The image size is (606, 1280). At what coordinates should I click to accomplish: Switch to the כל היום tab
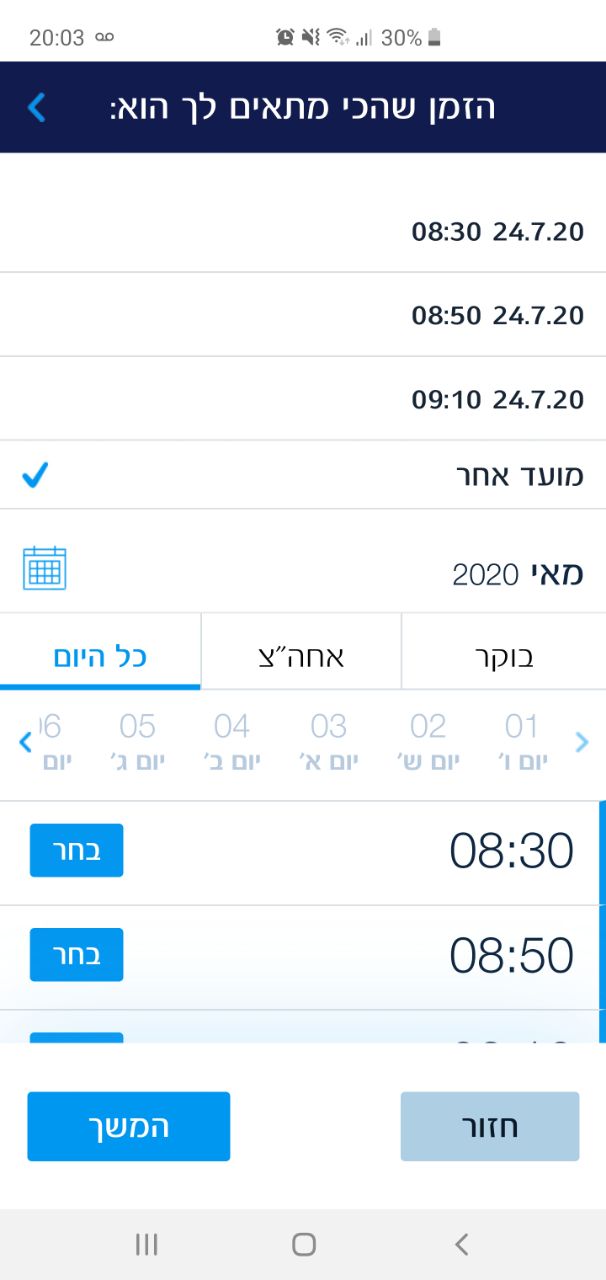click(x=100, y=656)
